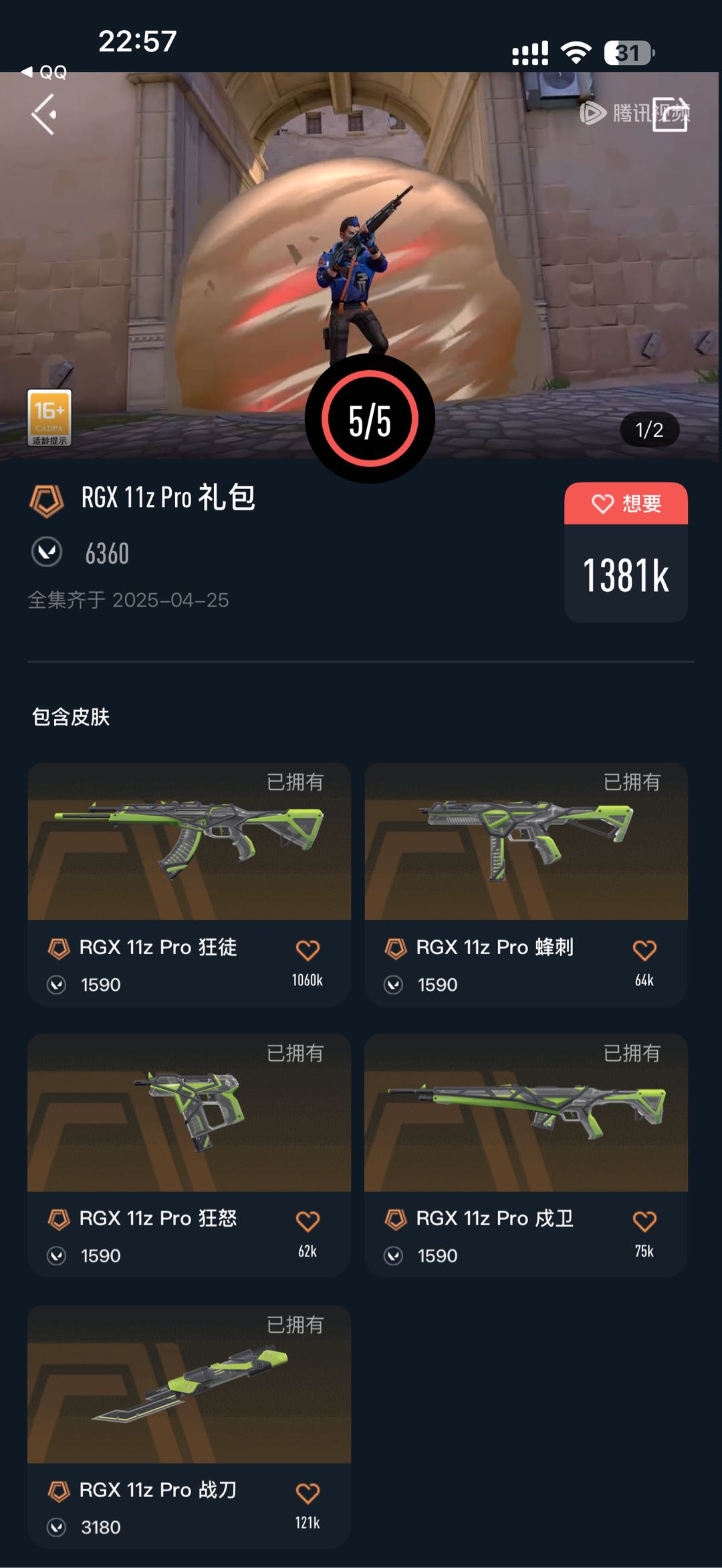
Task: Tap the 16+ age rating badge
Action: tap(49, 418)
